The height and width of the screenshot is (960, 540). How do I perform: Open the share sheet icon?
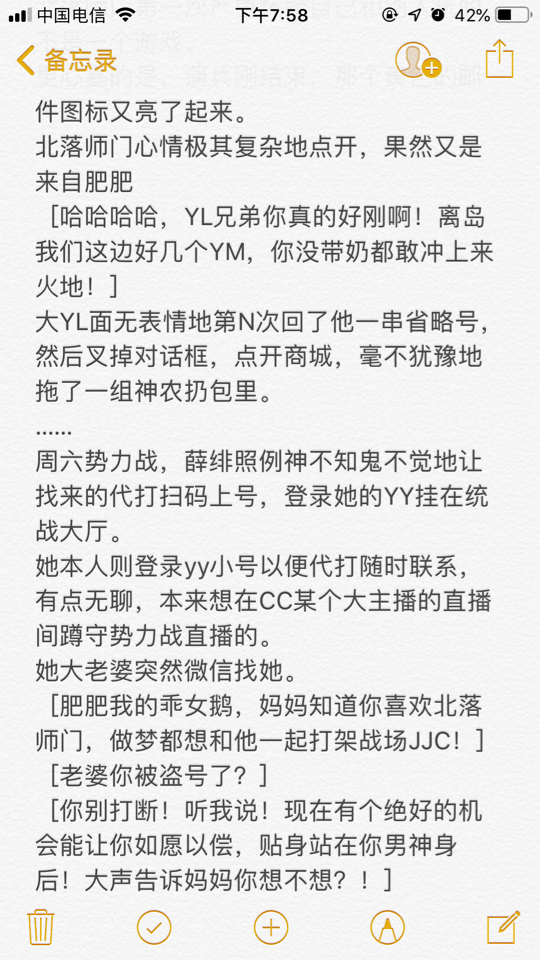[499, 59]
